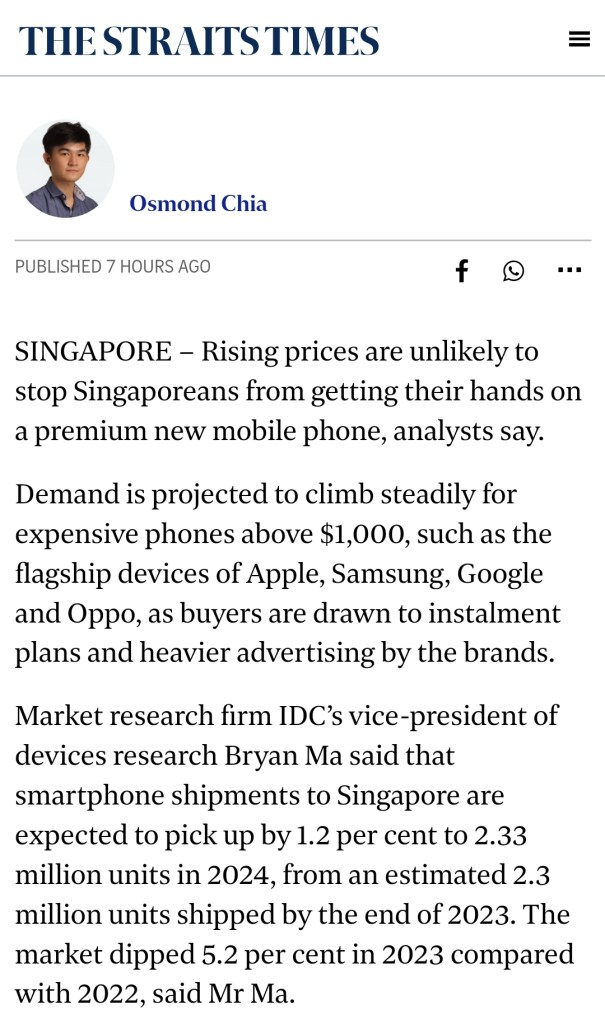
Task: Share the article via WhatsApp
Action: coord(513,270)
